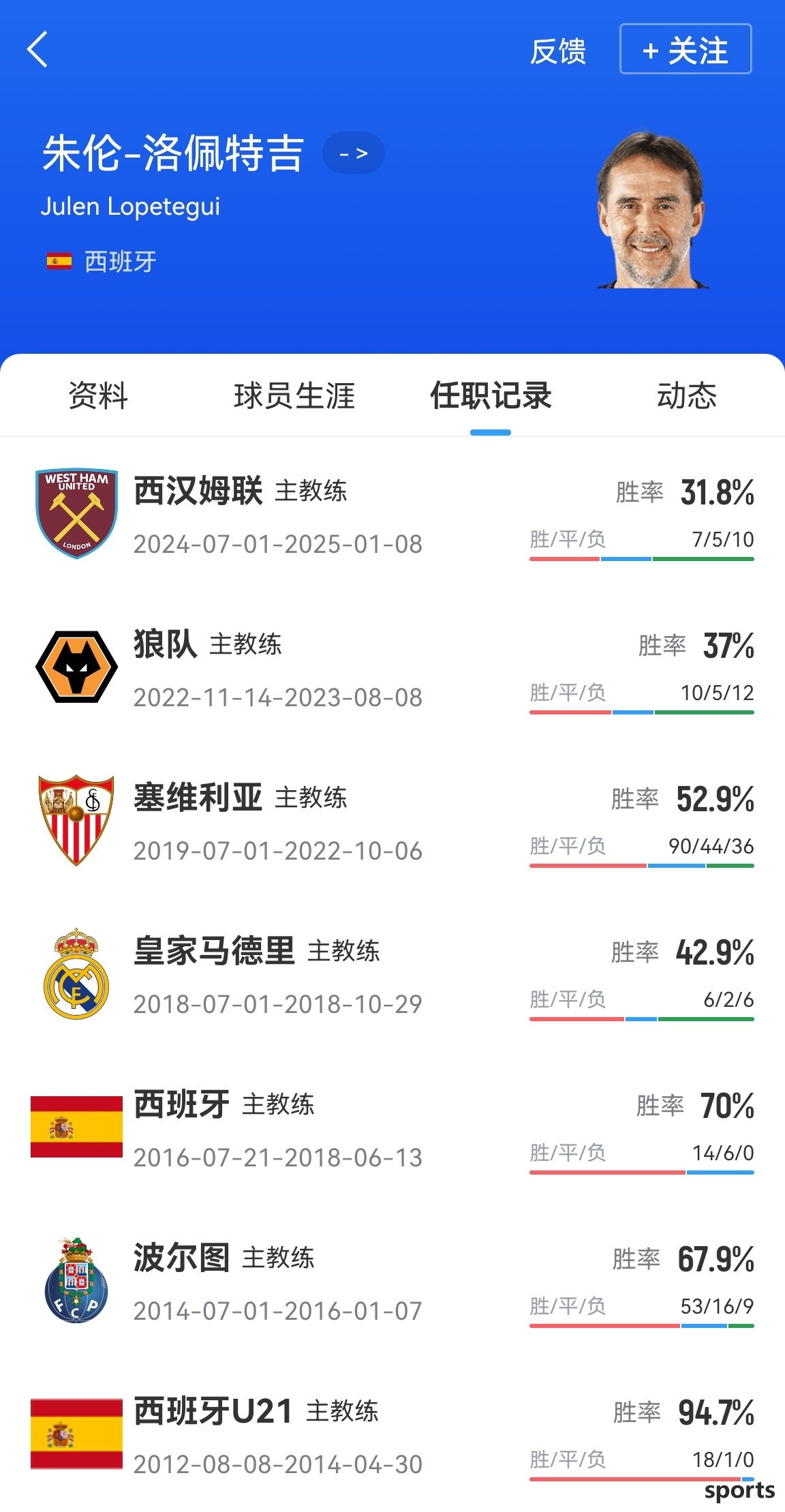Switch to the 资料 tab
This screenshot has height=1512, width=785.
[98, 395]
